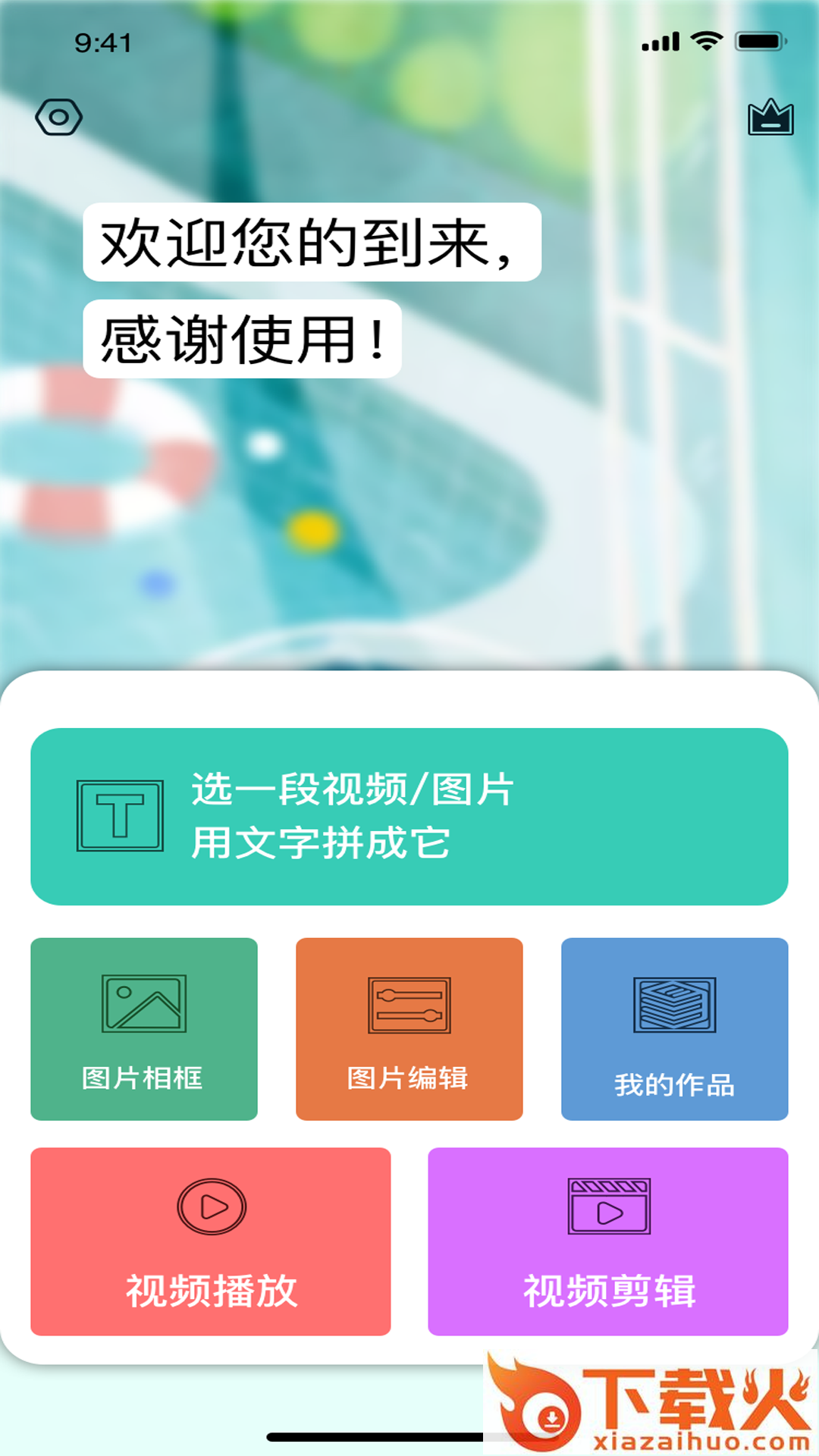819x1456 pixels.
Task: Launch 视频剪辑 editor
Action: (x=607, y=1241)
